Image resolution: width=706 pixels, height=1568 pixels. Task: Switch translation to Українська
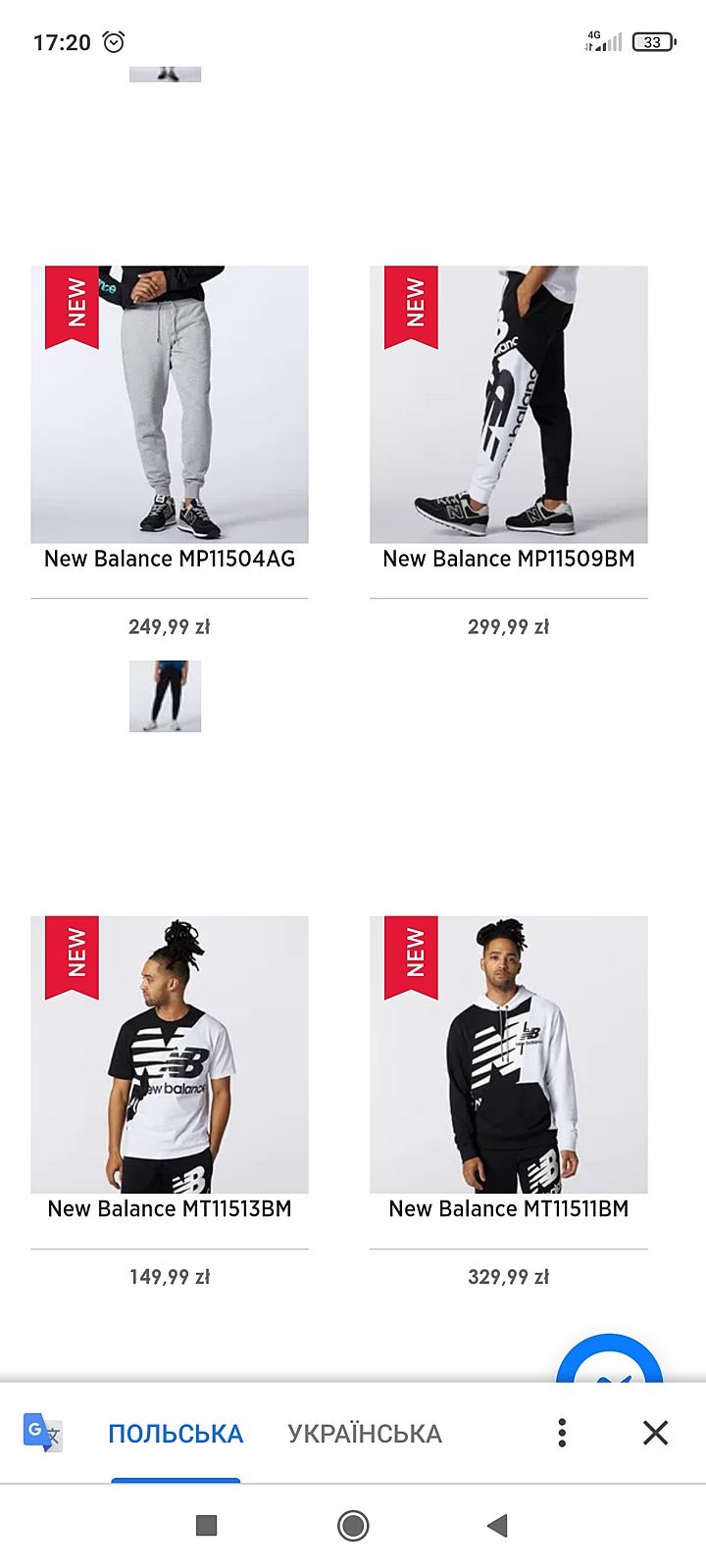365,1434
